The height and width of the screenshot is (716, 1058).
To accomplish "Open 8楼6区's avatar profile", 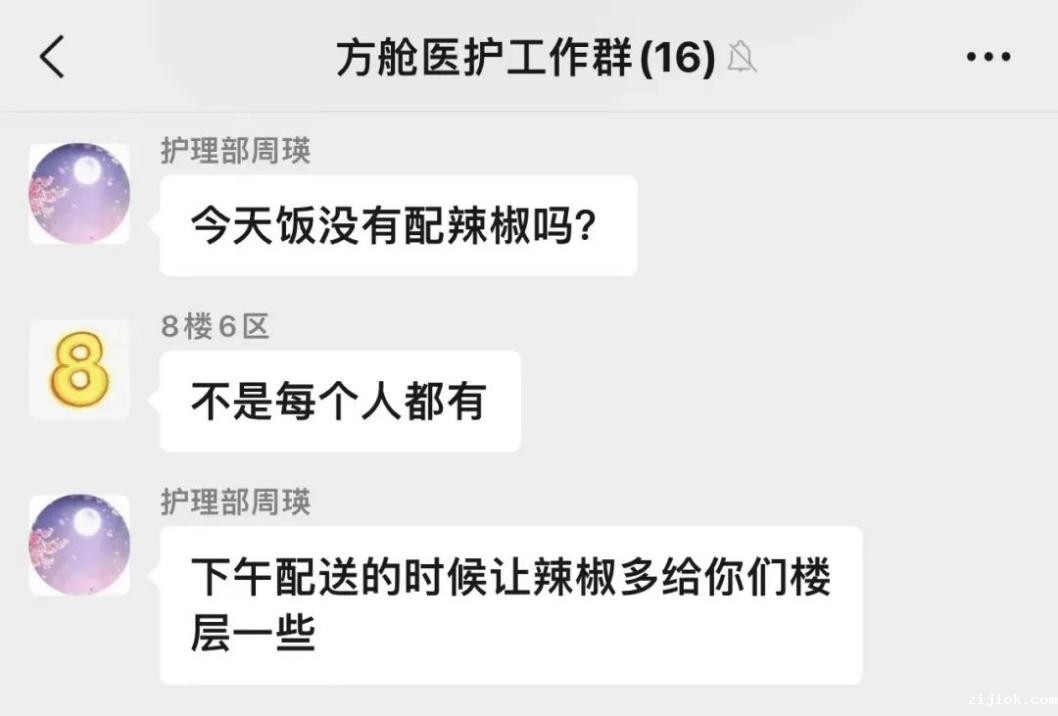I will (79, 369).
